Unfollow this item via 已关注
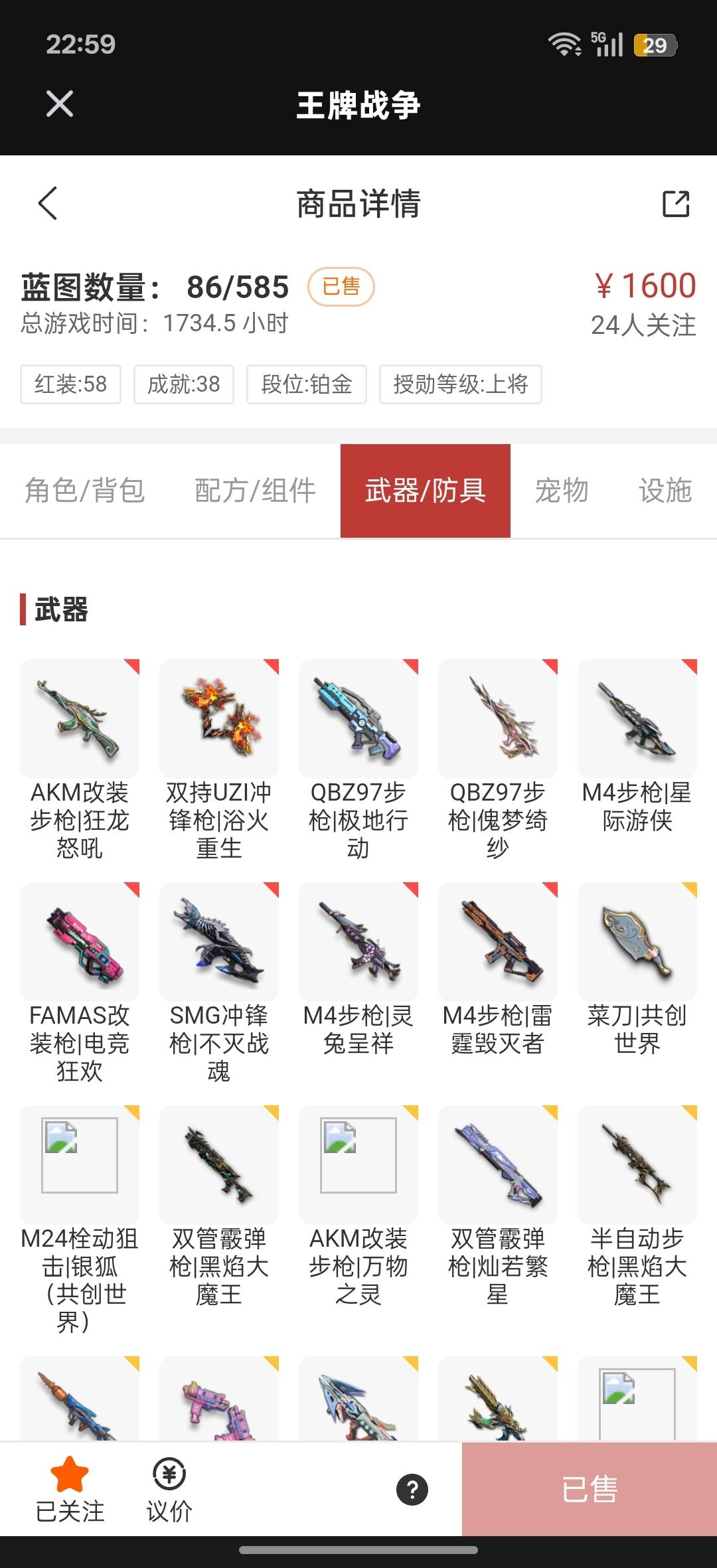 click(x=70, y=1490)
